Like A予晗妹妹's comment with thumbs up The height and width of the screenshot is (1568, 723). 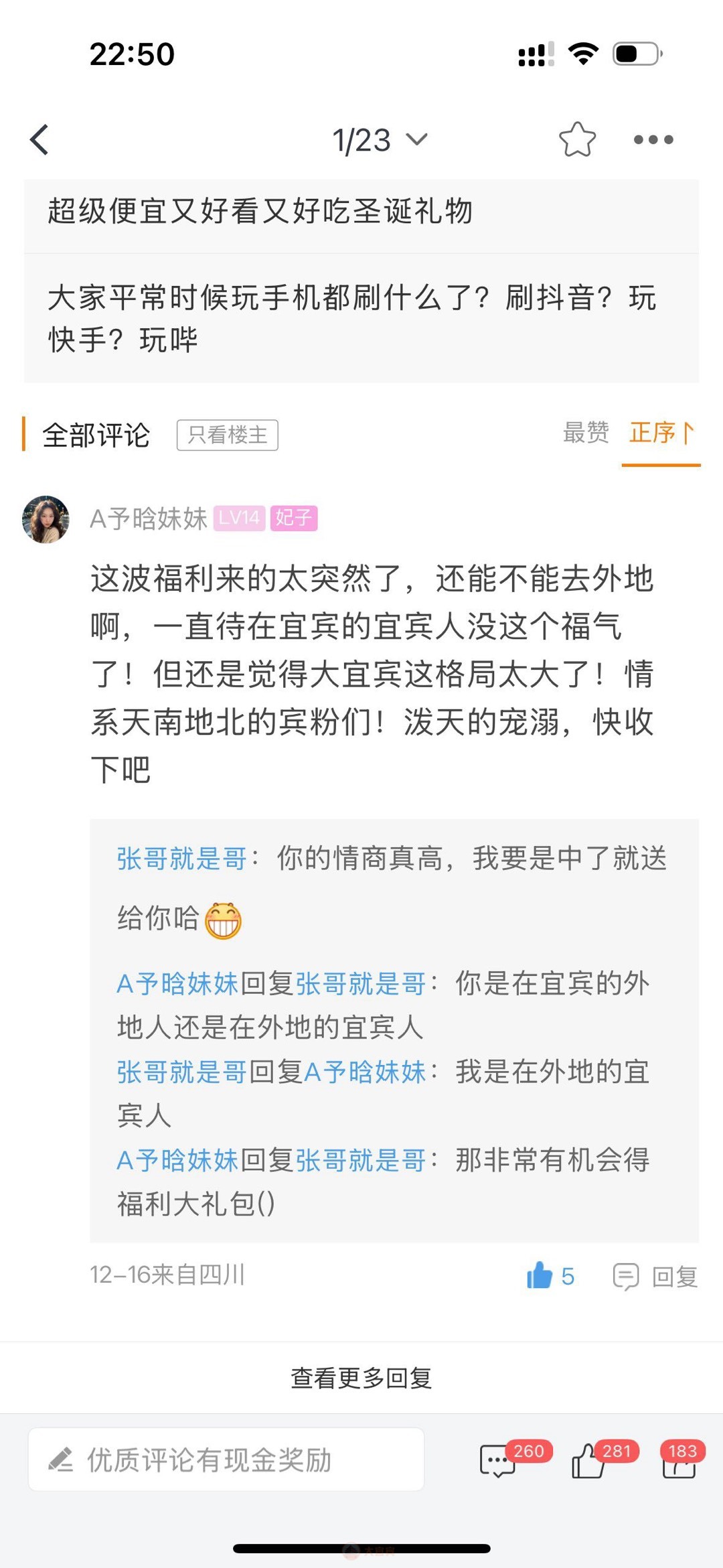point(540,1275)
